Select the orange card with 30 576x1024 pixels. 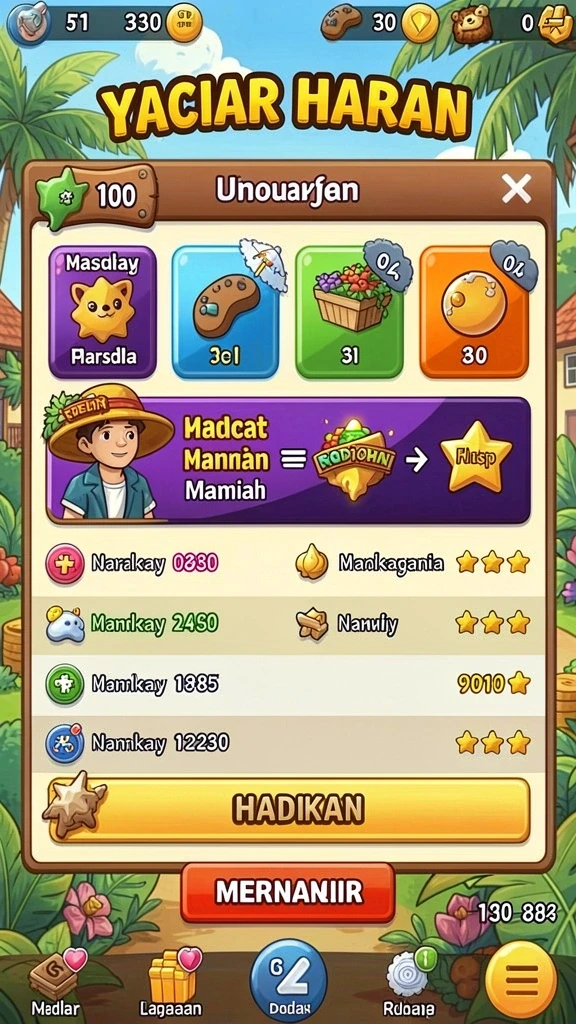(473, 312)
